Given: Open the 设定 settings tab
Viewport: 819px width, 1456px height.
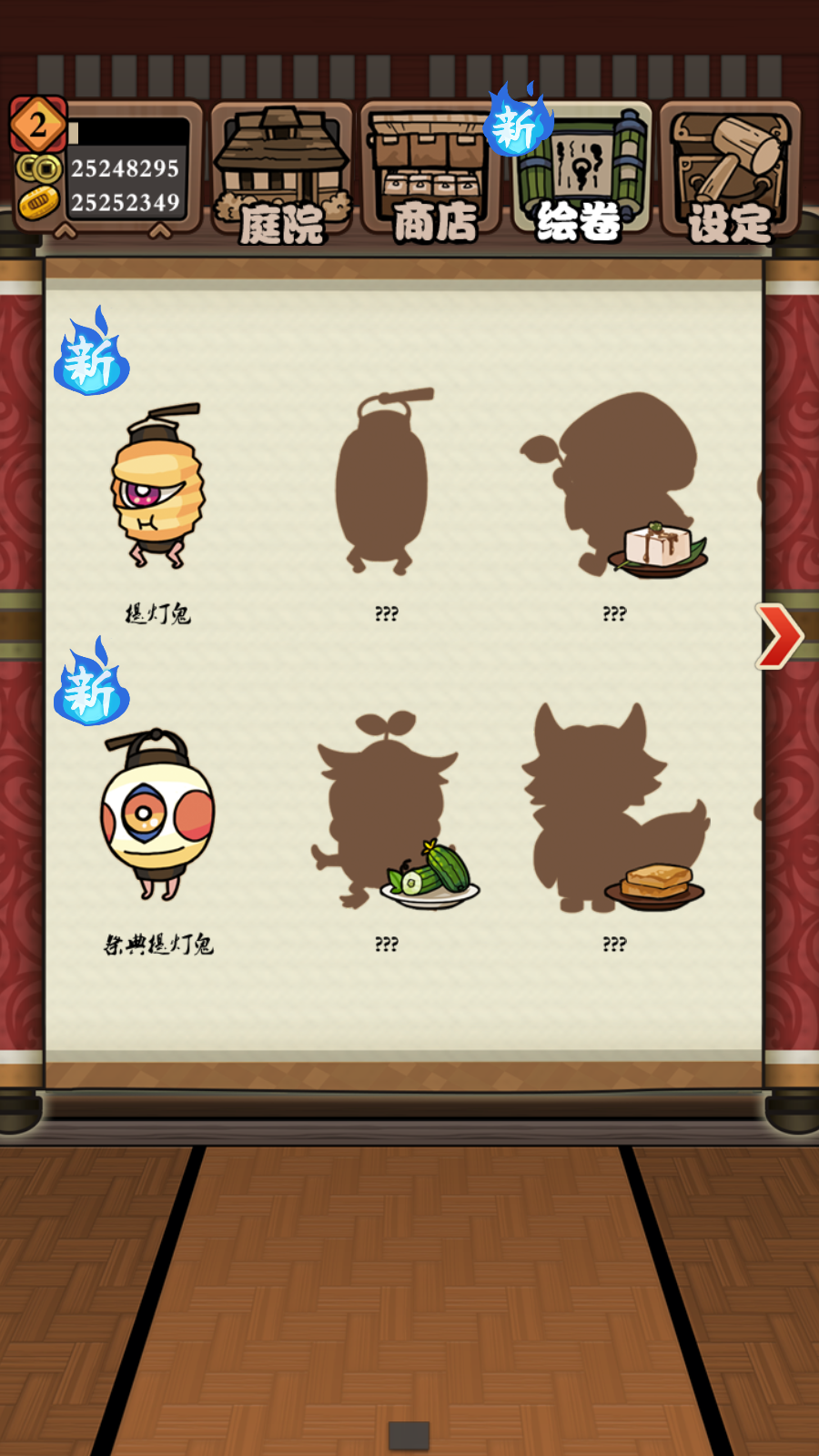Looking at the screenshot, I should 731,173.
